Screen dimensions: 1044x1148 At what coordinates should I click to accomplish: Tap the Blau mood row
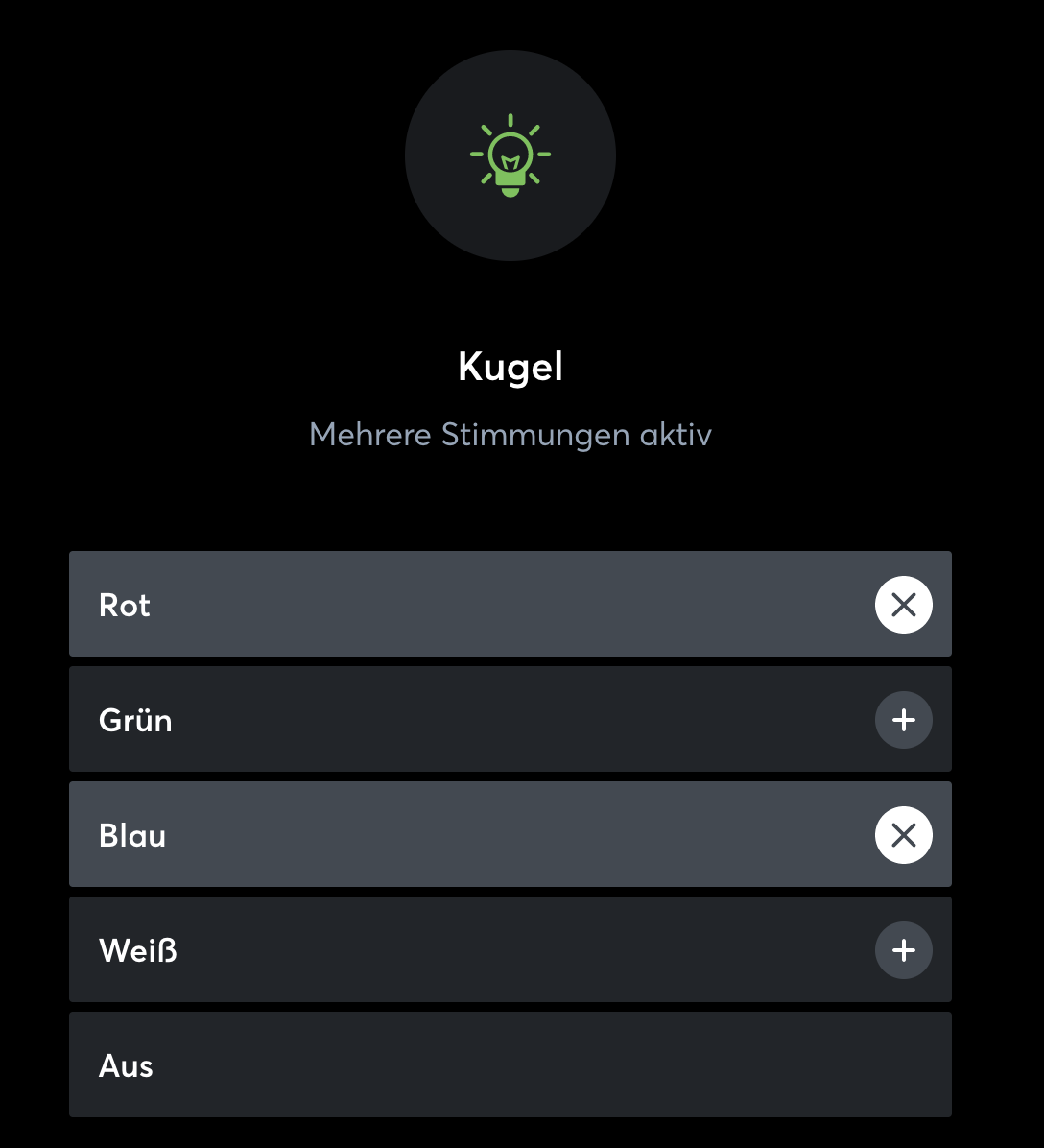click(x=461, y=835)
